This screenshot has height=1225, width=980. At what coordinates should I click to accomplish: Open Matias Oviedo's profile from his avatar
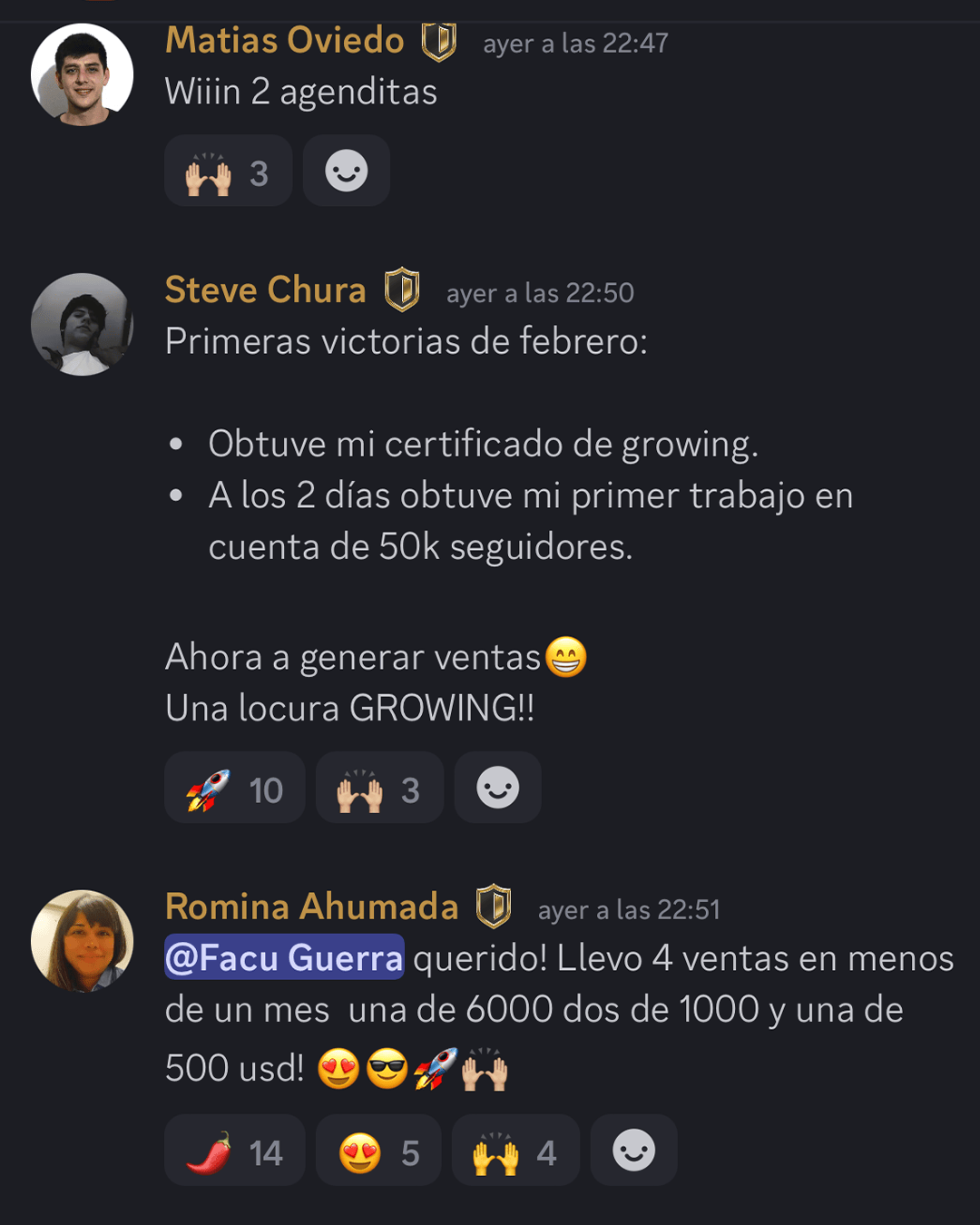click(x=82, y=75)
